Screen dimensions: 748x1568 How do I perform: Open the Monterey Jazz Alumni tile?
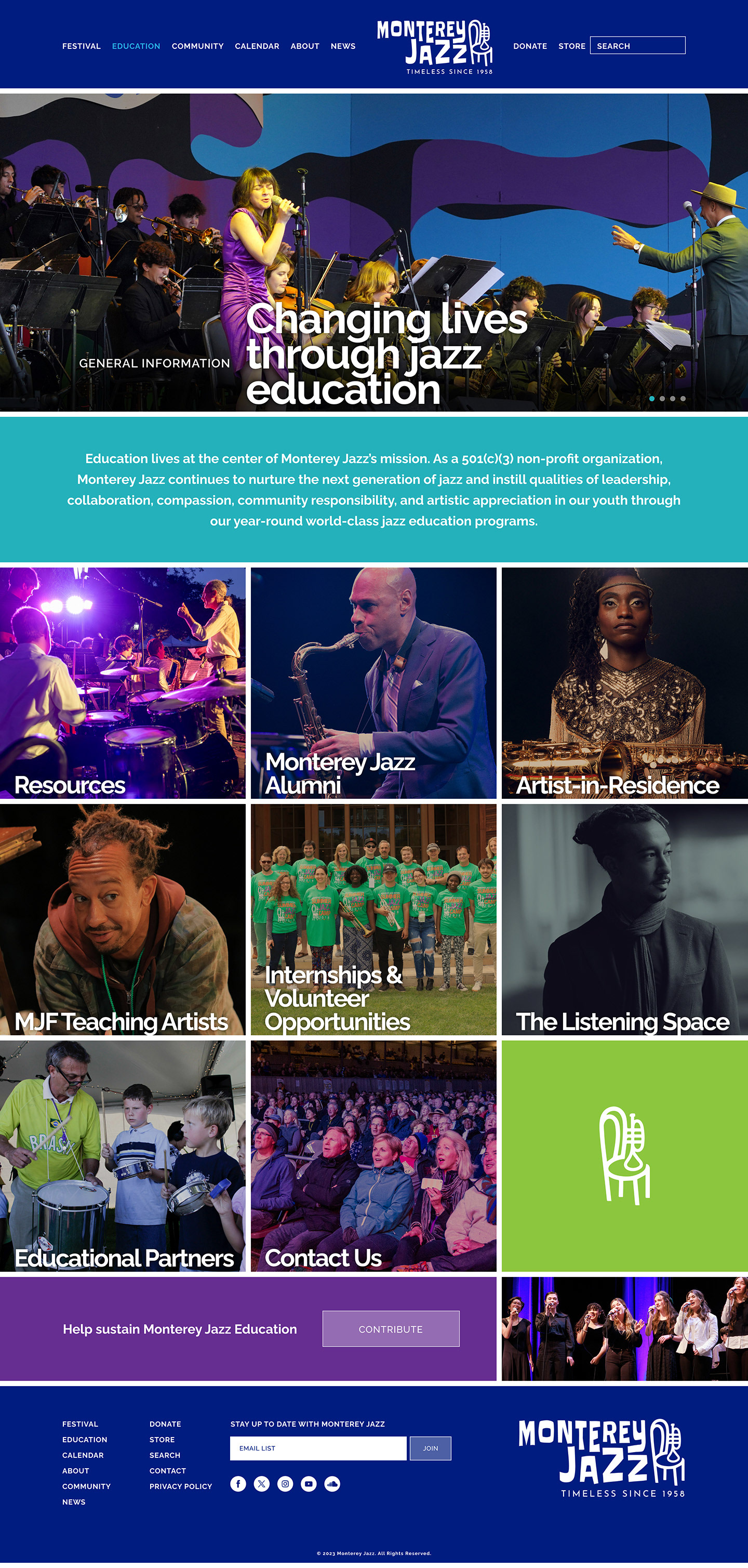[x=373, y=683]
